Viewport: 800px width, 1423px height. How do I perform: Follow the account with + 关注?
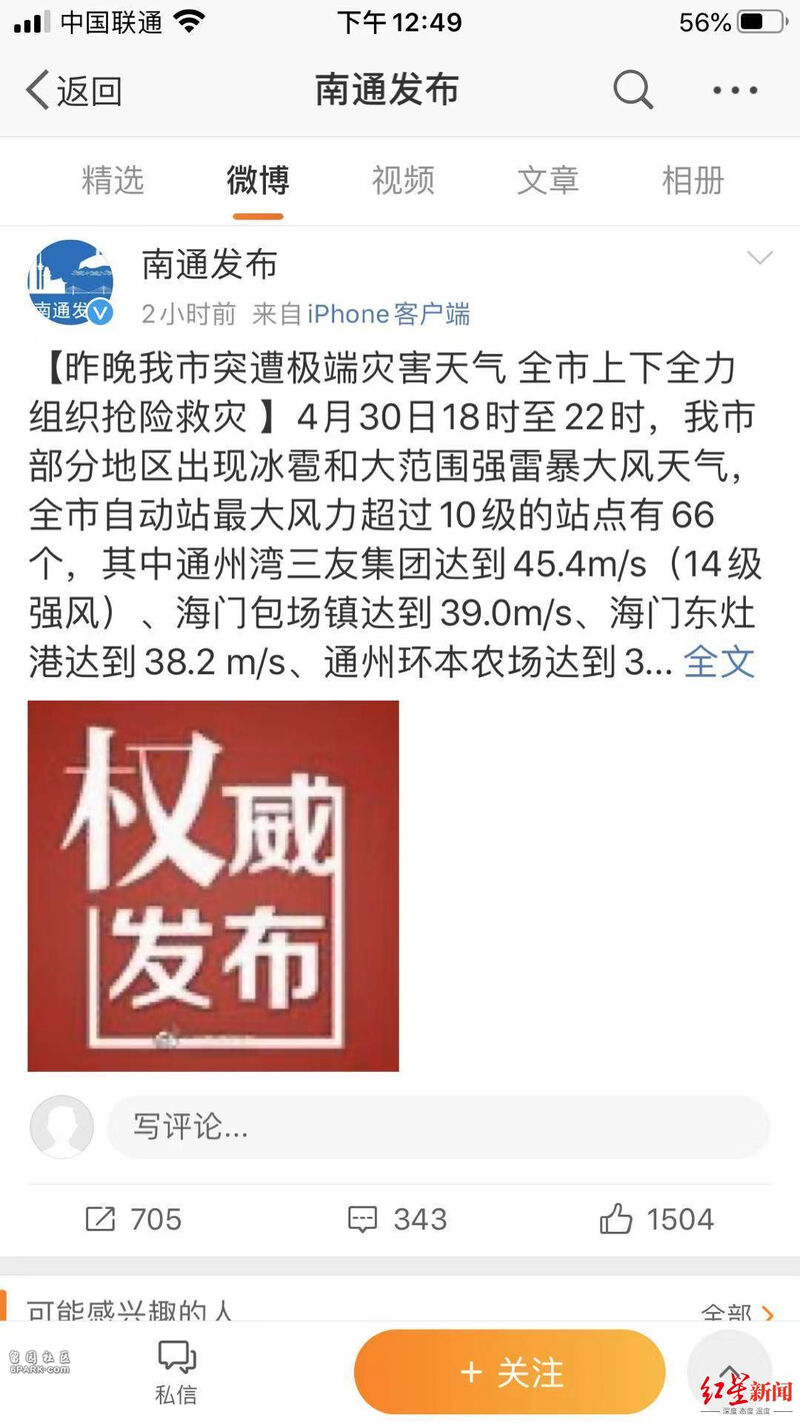pyautogui.click(x=509, y=1373)
